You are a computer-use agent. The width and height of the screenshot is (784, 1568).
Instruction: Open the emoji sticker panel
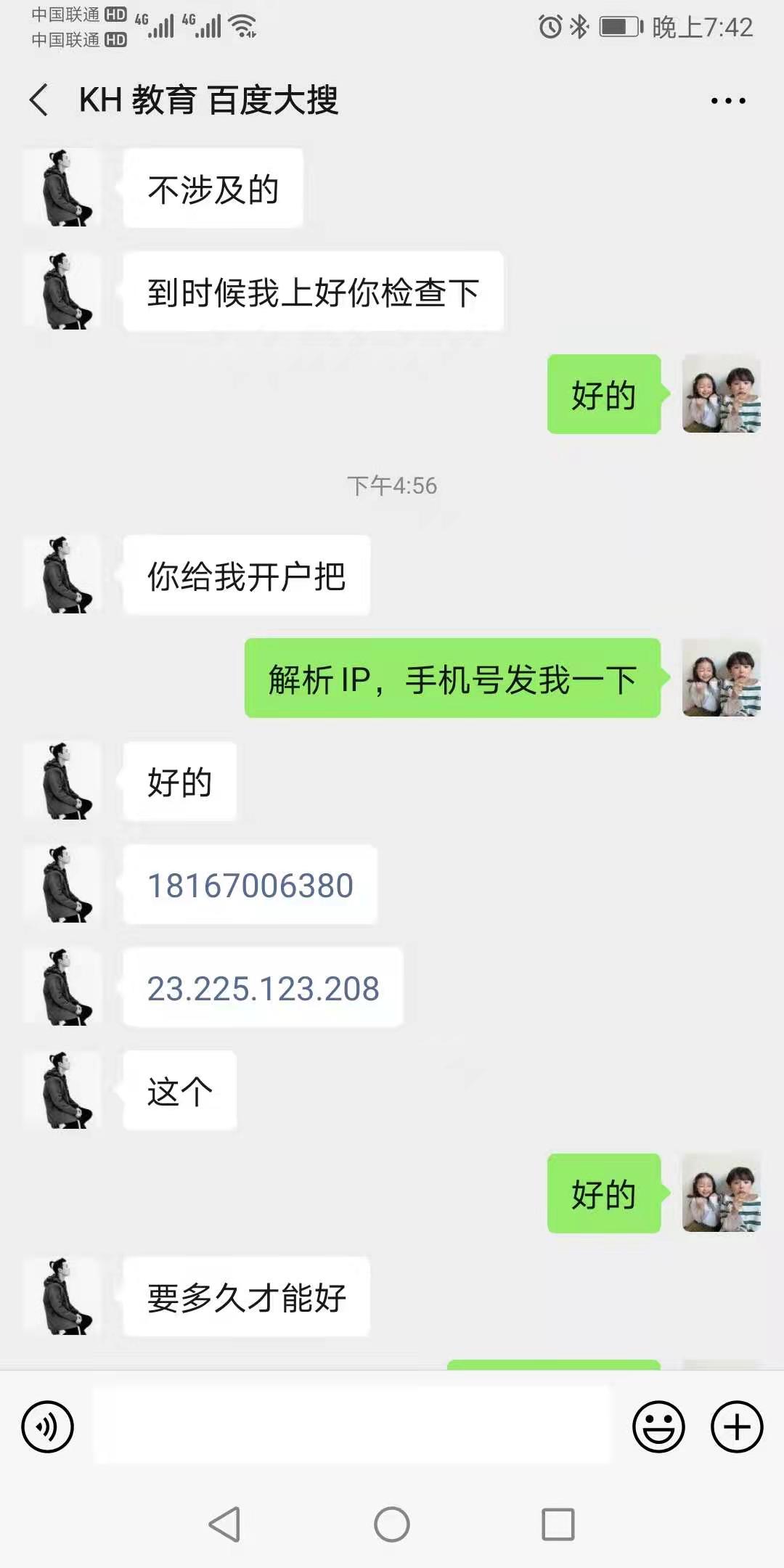[x=658, y=1426]
